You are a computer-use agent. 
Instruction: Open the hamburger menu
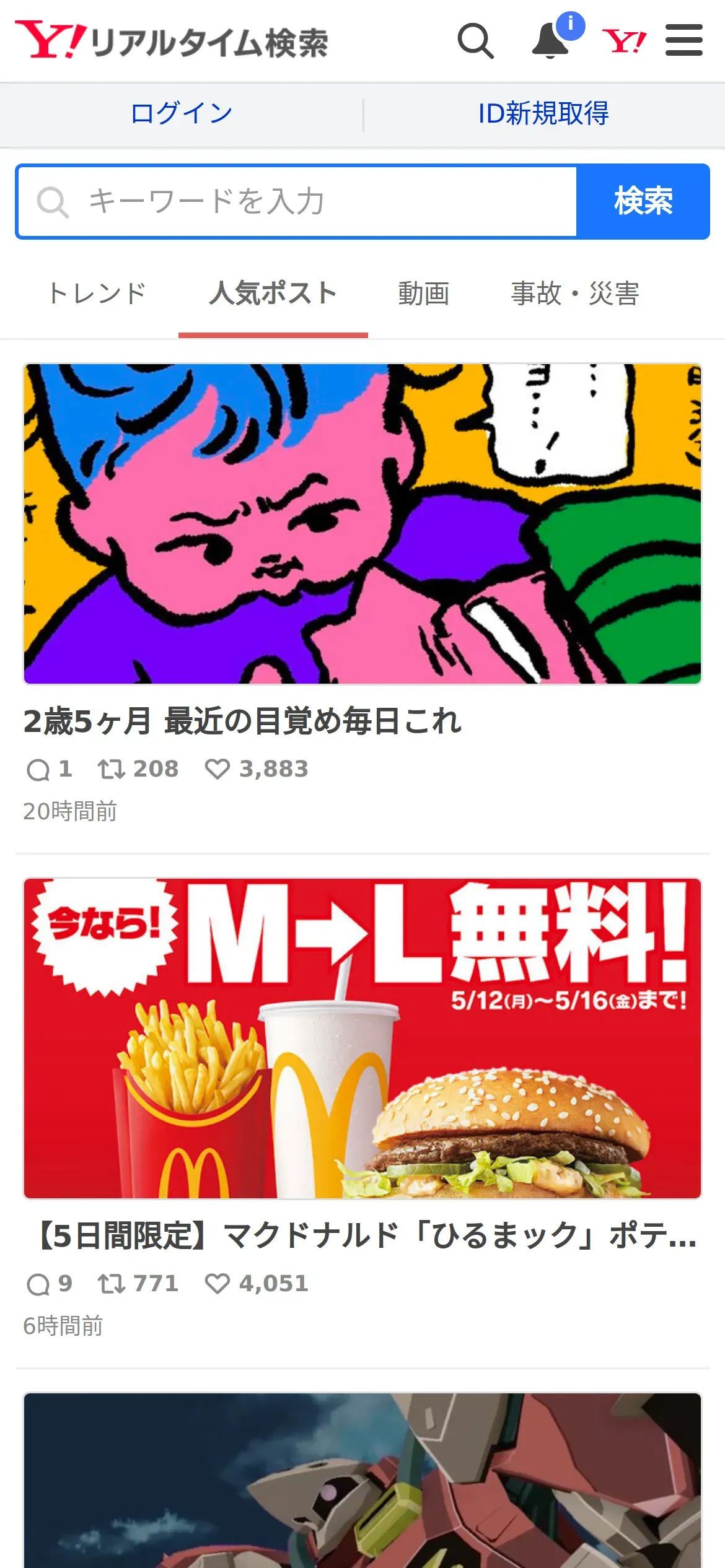(684, 40)
